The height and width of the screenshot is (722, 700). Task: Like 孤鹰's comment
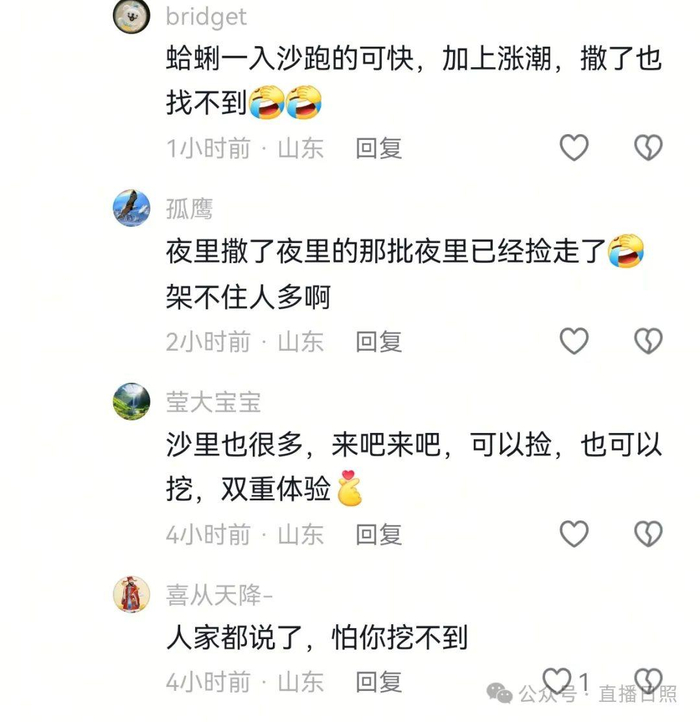[574, 341]
